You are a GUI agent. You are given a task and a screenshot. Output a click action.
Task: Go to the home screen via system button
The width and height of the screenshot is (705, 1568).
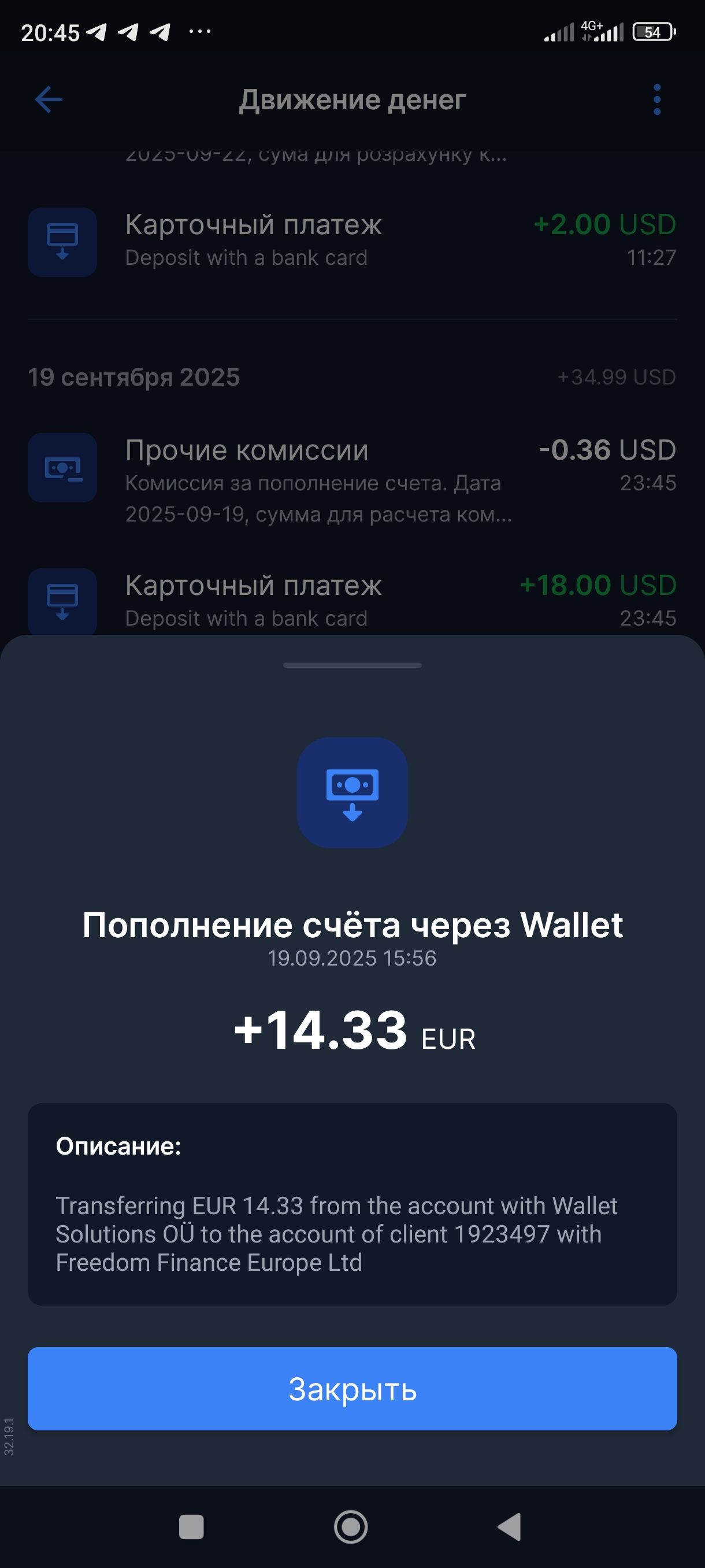[351, 1526]
